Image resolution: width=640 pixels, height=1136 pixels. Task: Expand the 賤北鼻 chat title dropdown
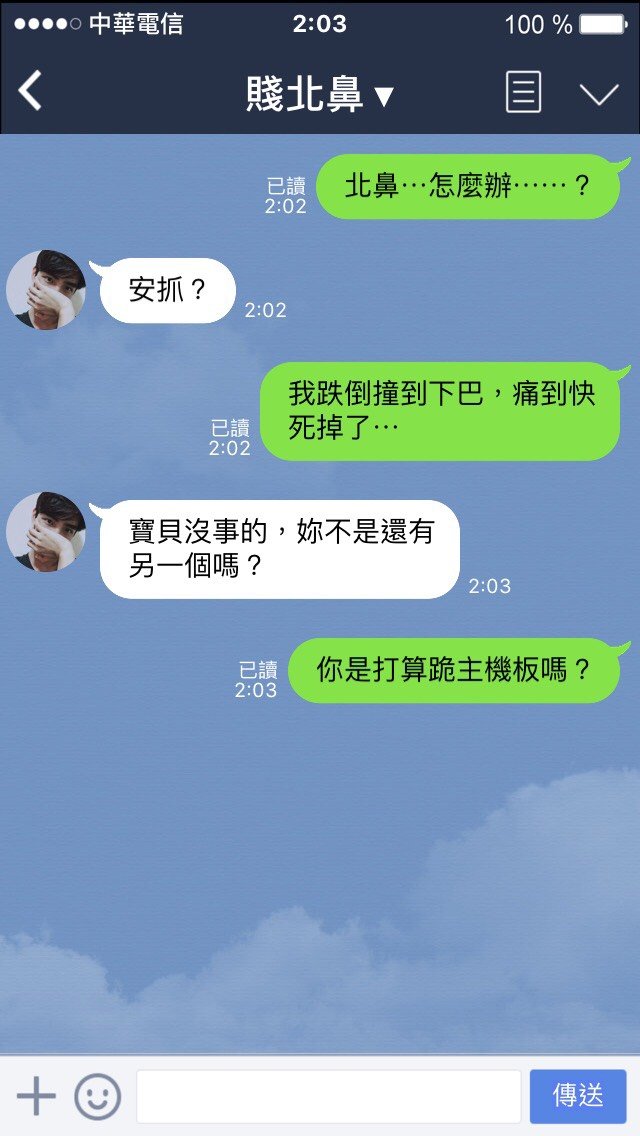pos(320,94)
